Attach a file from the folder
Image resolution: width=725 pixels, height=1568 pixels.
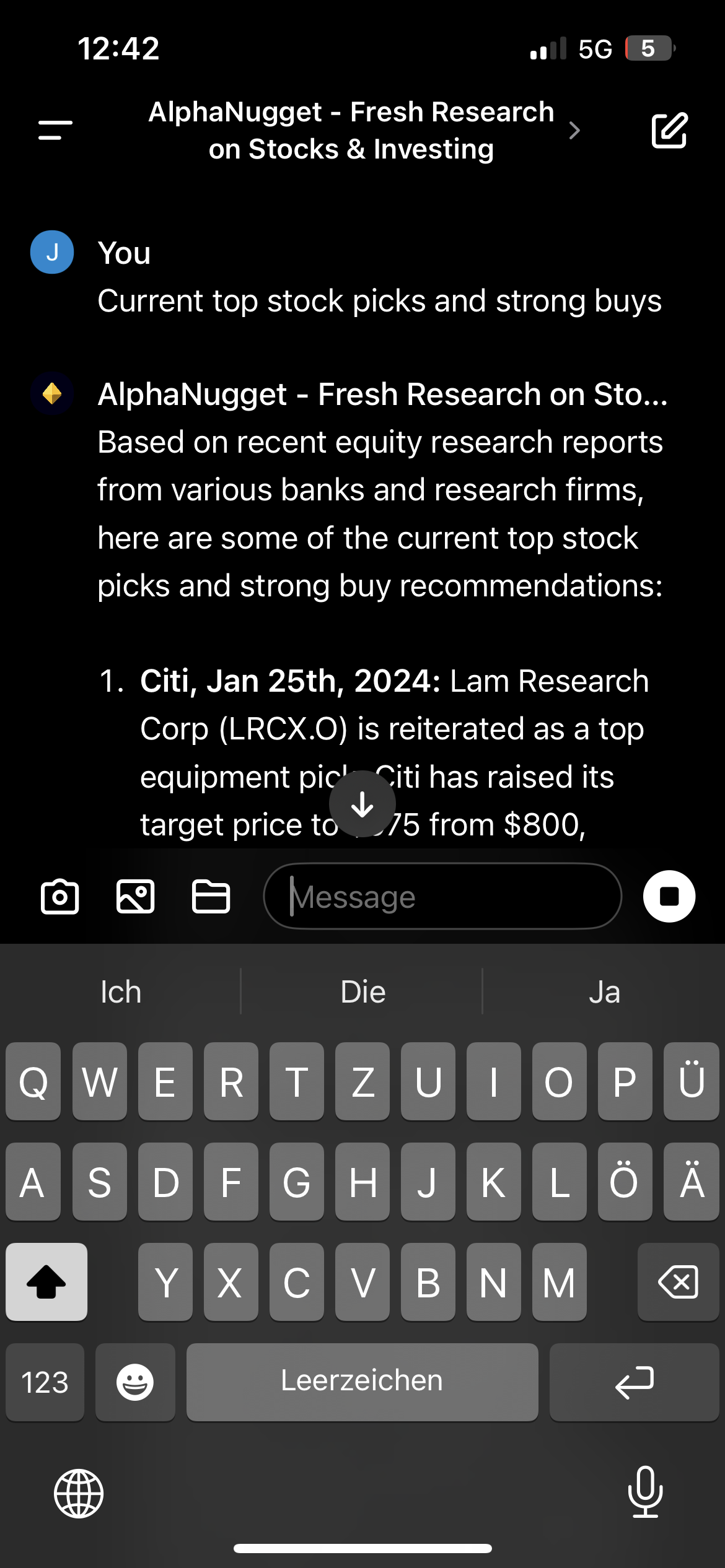(211, 896)
